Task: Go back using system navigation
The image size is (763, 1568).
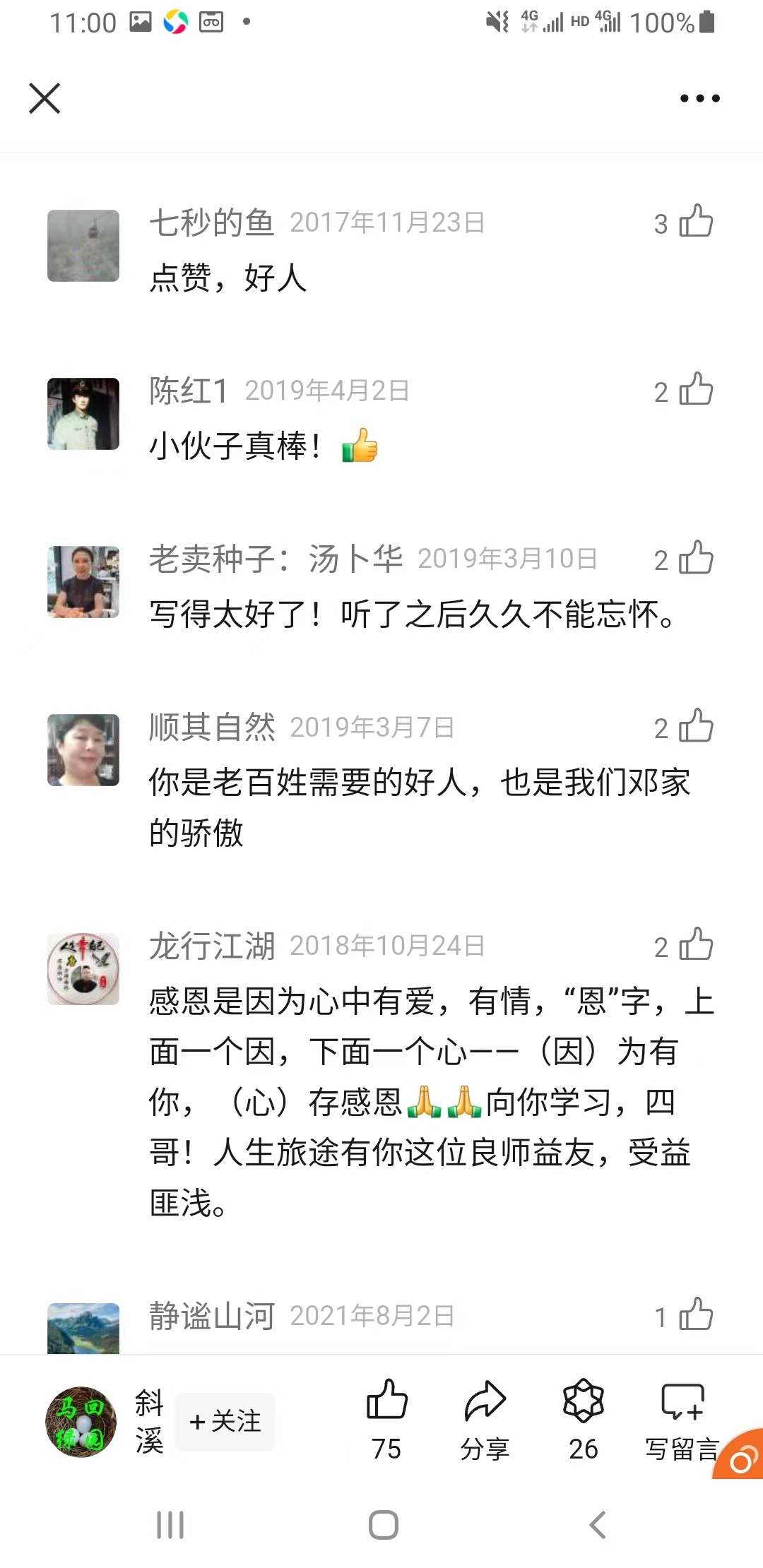Action: pos(598,1525)
